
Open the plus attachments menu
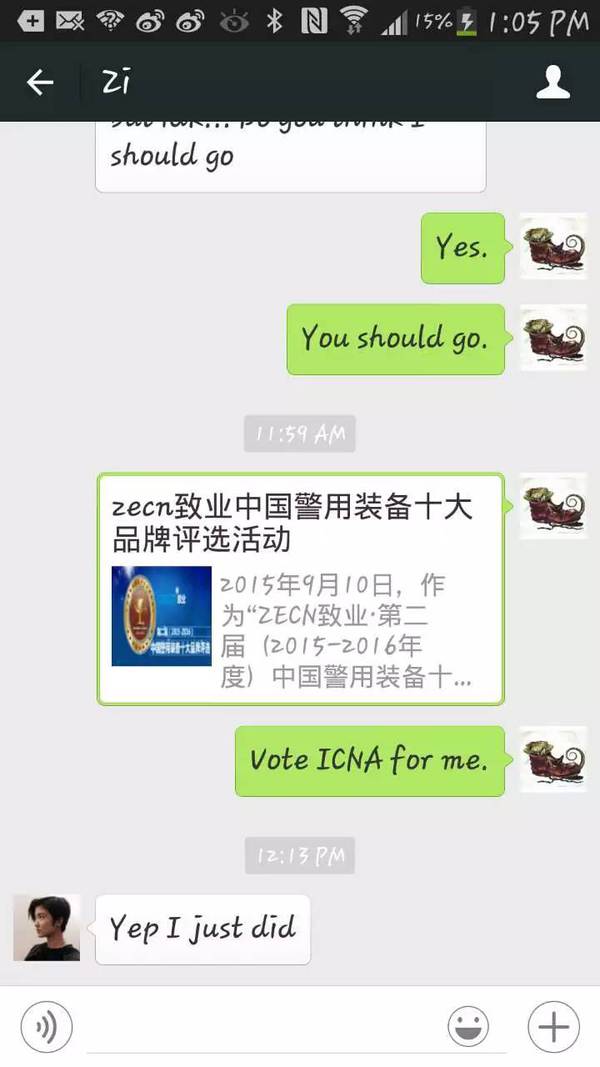click(x=553, y=1026)
